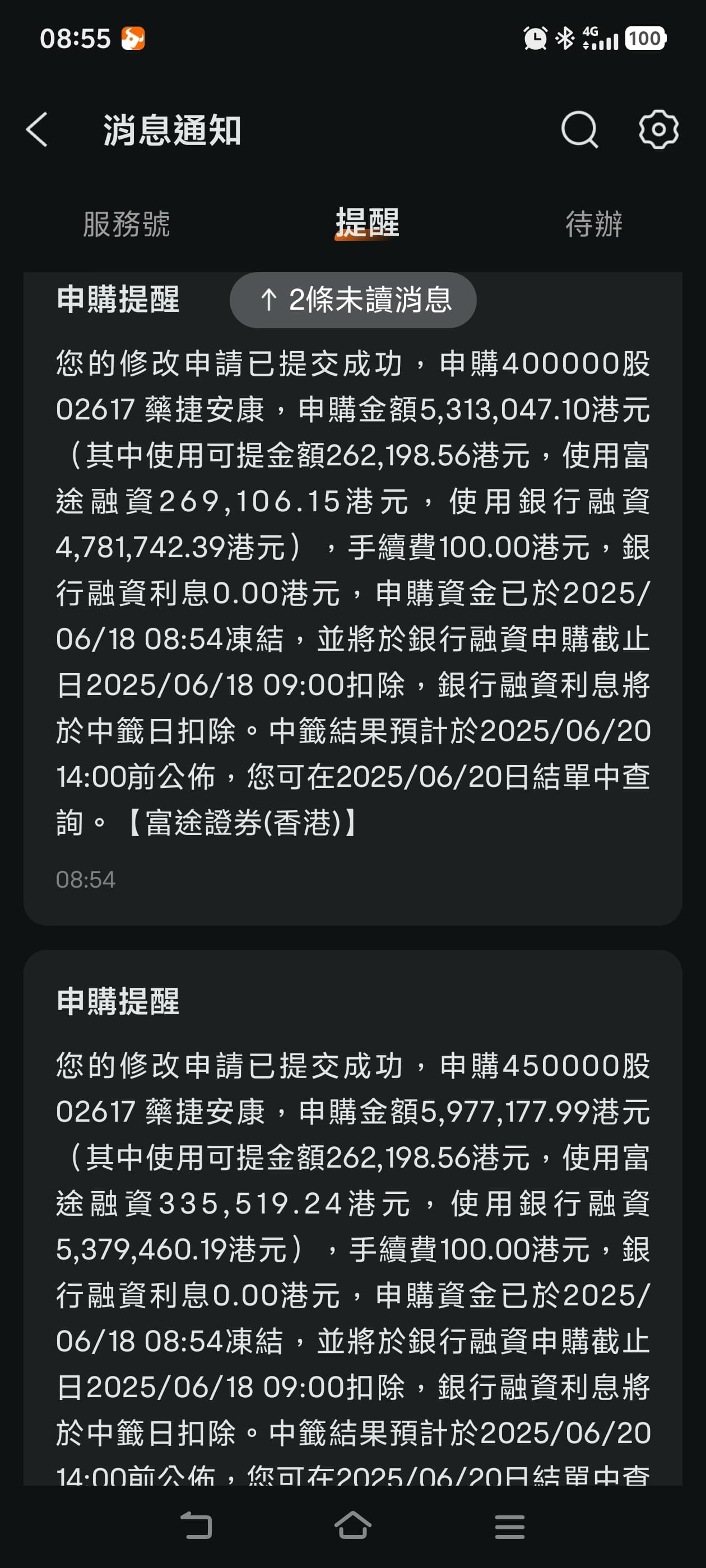706x1568 pixels.
Task: Open notification settings gear icon
Action: 658,129
